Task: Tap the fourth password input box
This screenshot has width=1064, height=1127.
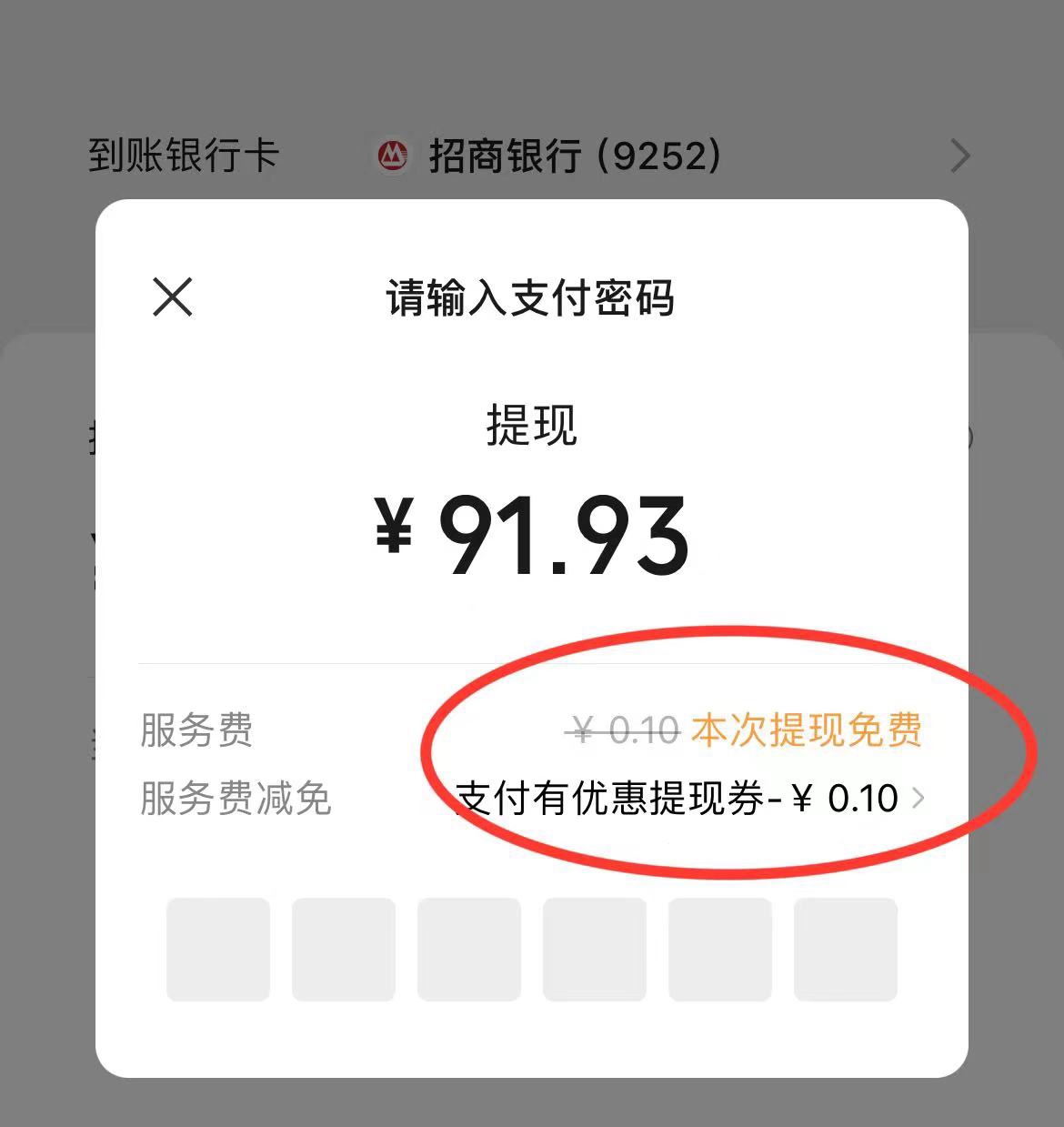Action: coord(594,949)
